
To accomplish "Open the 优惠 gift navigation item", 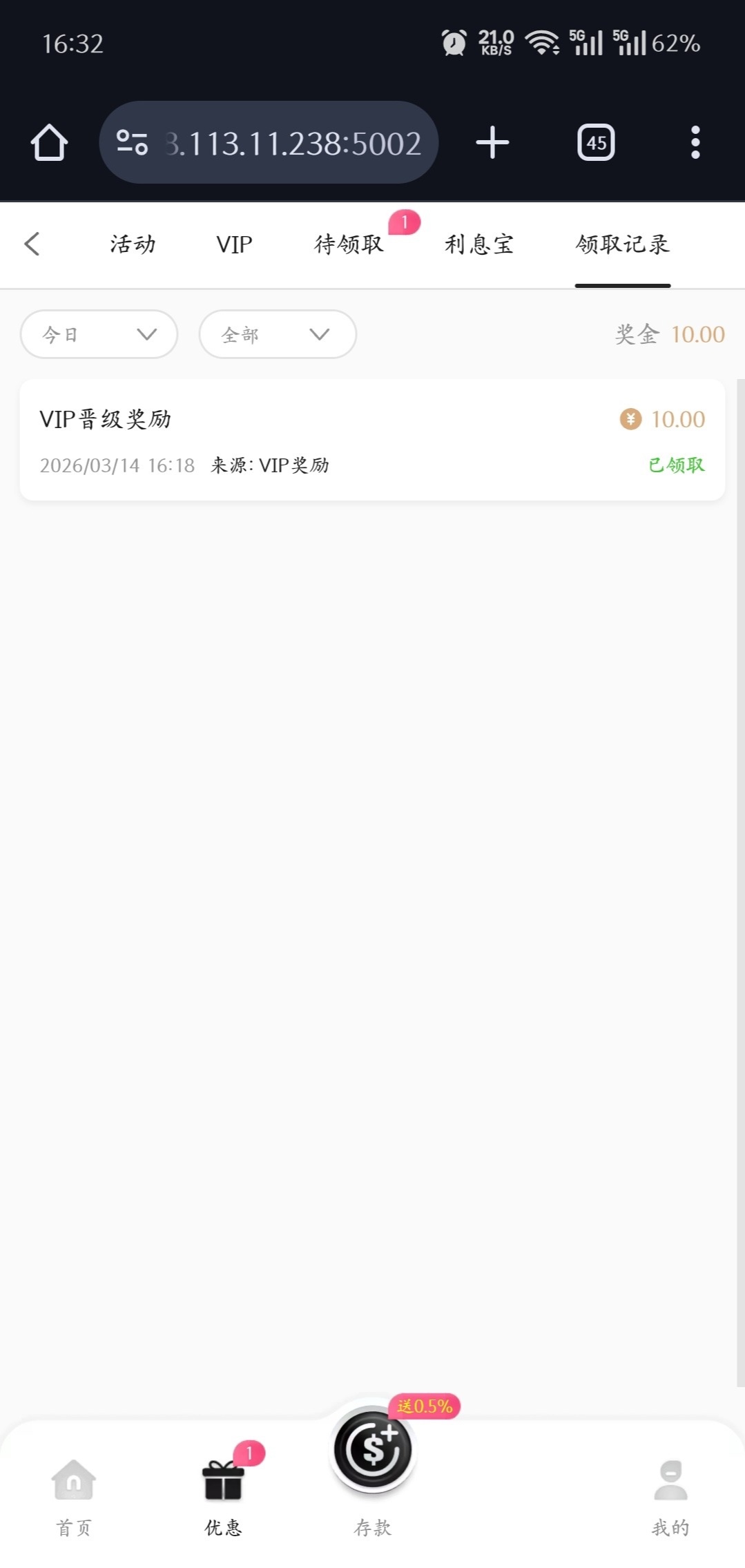I will (223, 1496).
